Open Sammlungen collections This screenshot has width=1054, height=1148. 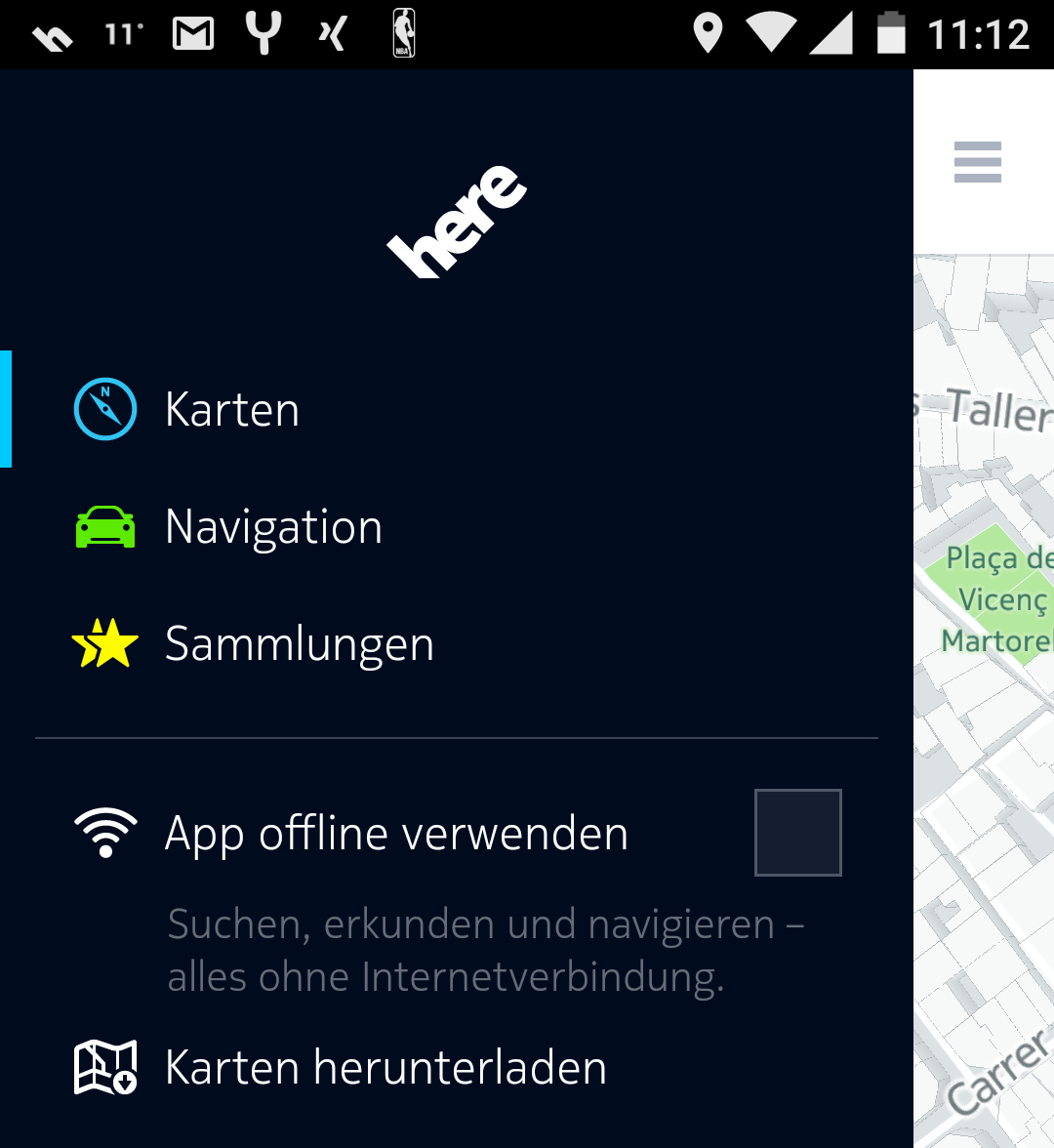click(299, 644)
